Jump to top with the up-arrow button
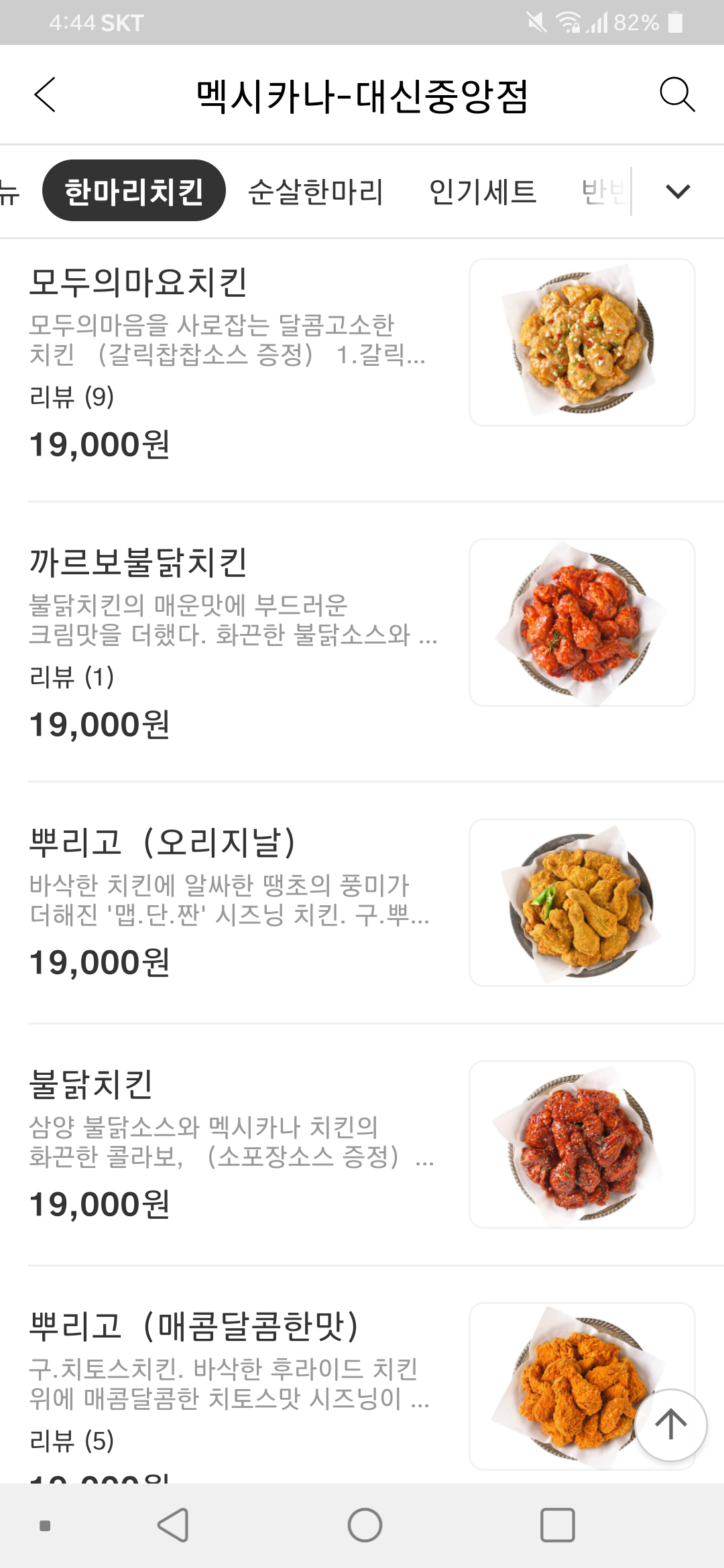The height and width of the screenshot is (1568, 724). [670, 1425]
